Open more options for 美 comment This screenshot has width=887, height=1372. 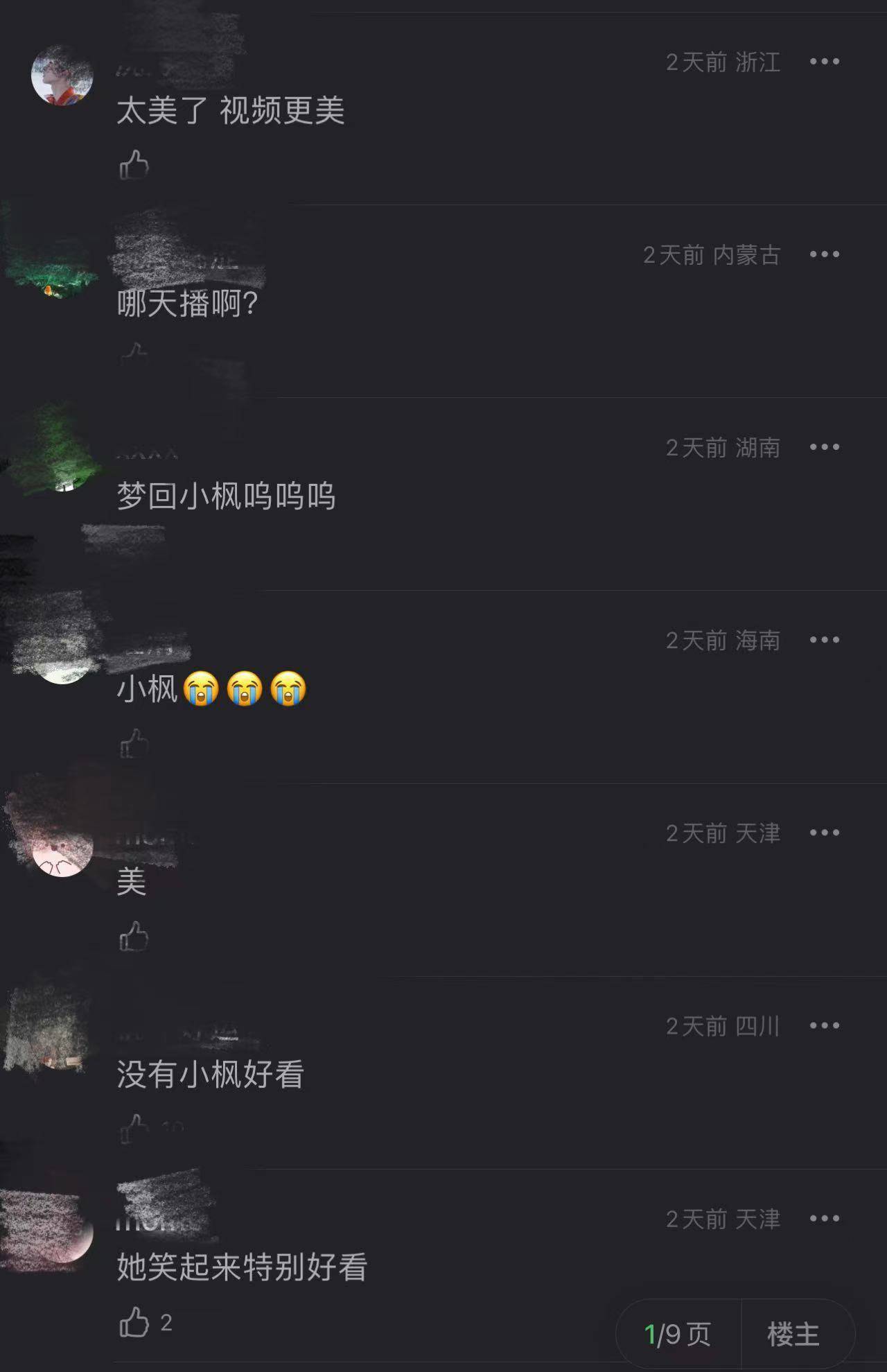coord(824,833)
